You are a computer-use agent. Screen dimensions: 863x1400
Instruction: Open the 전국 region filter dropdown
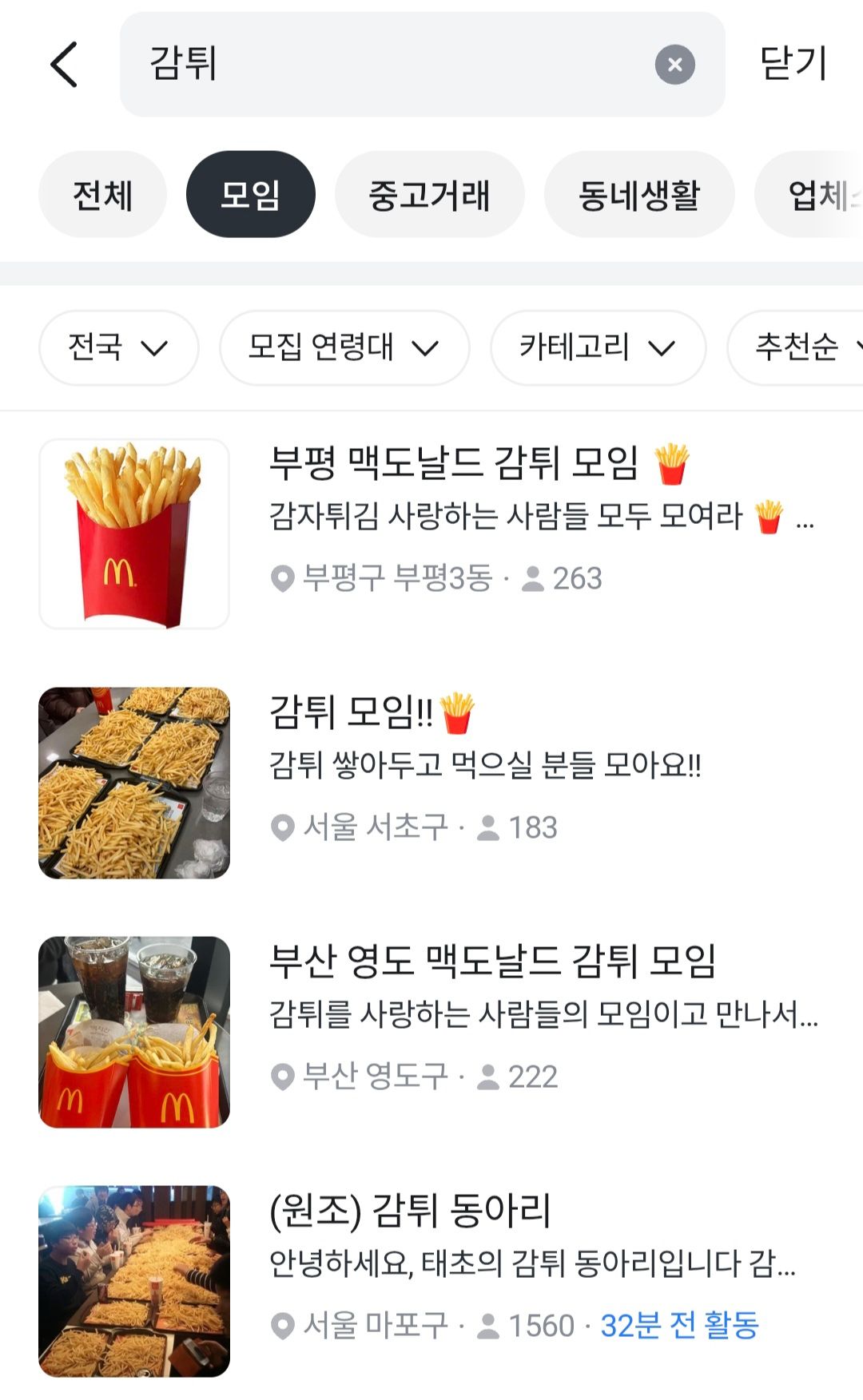click(x=117, y=348)
